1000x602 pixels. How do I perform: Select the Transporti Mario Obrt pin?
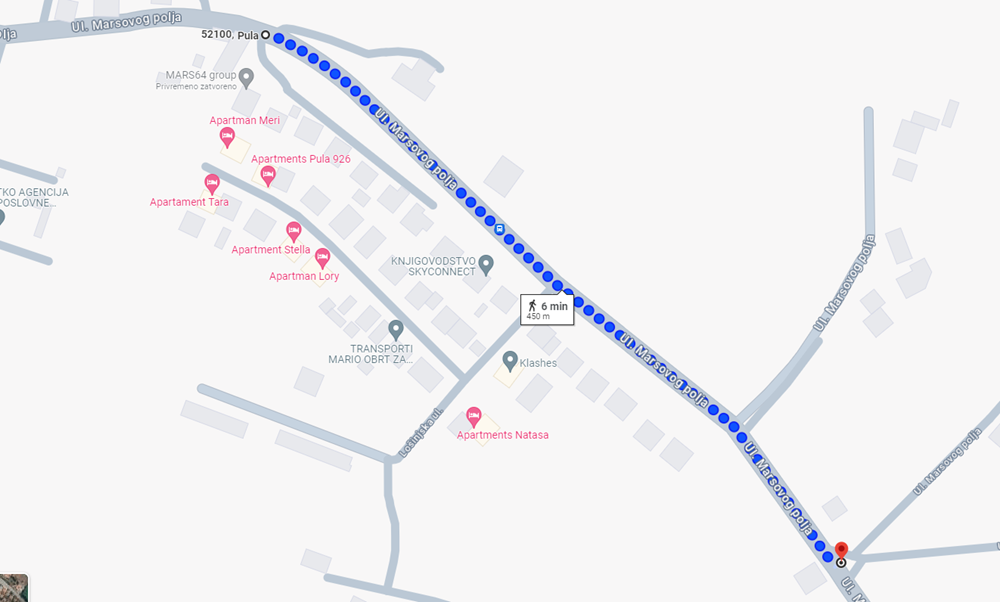pos(395,328)
